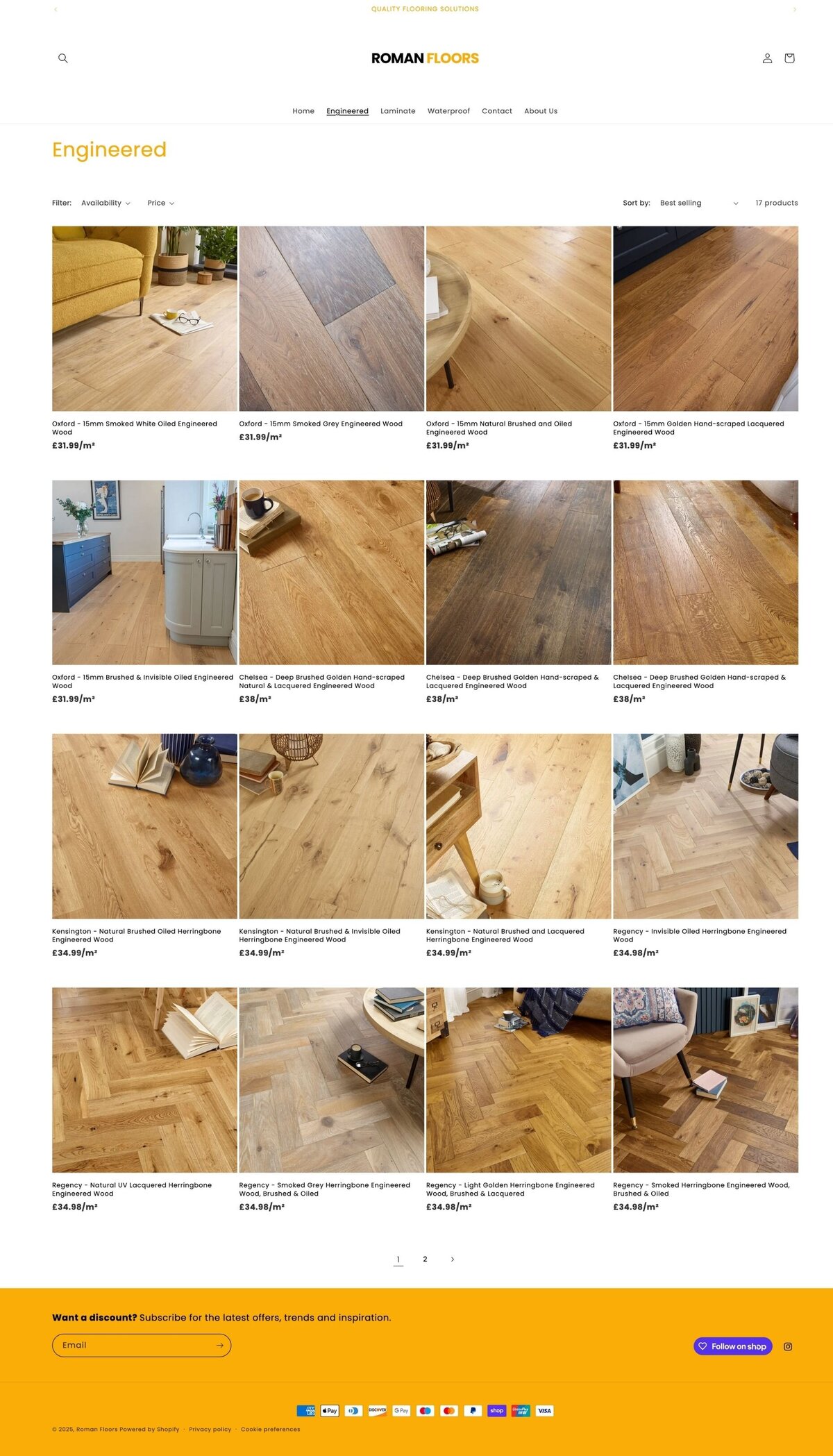The width and height of the screenshot is (833, 1456).
Task: Open the Instagram icon in the footer
Action: [x=788, y=1346]
